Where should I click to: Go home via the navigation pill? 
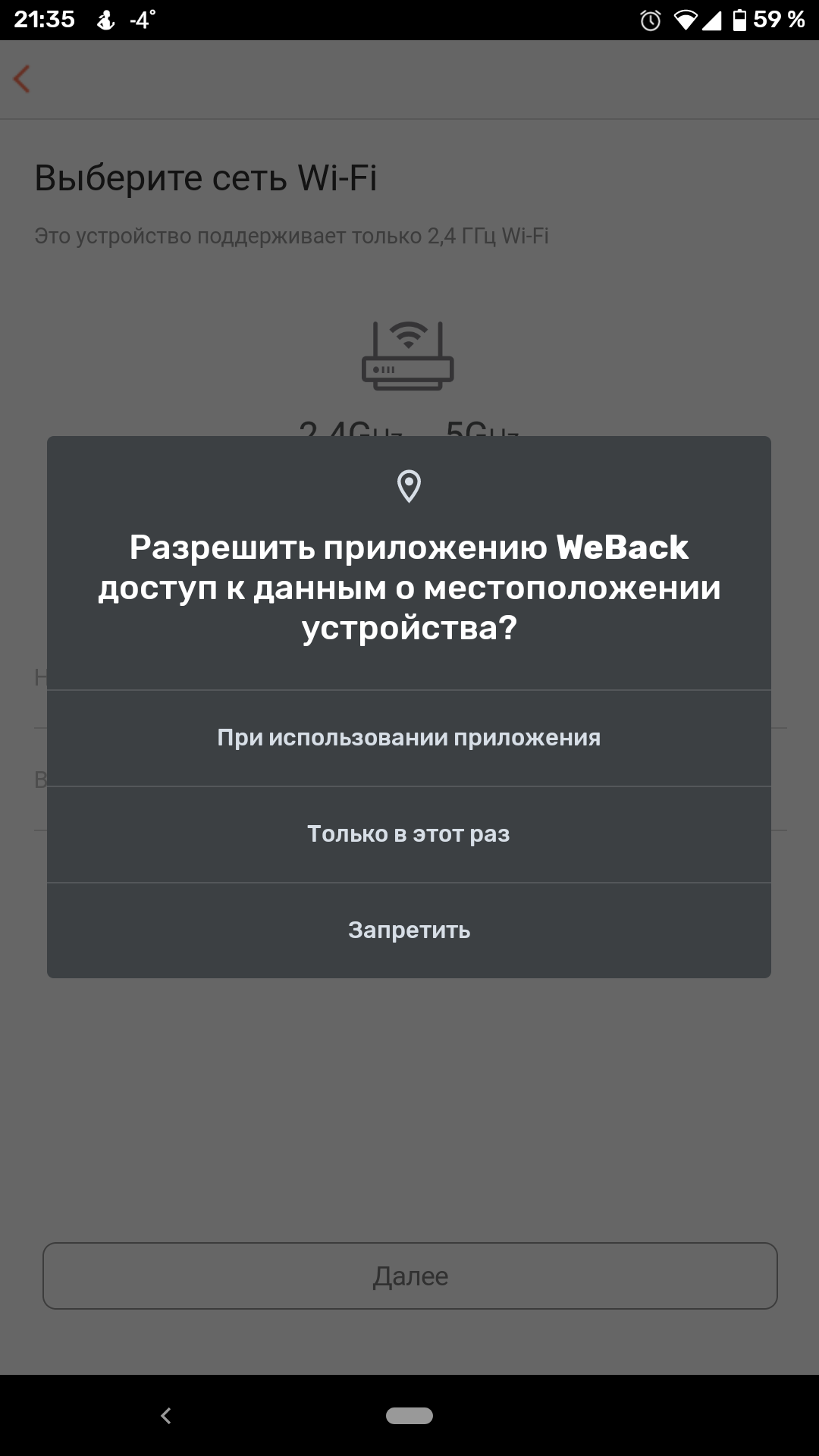click(x=409, y=1415)
